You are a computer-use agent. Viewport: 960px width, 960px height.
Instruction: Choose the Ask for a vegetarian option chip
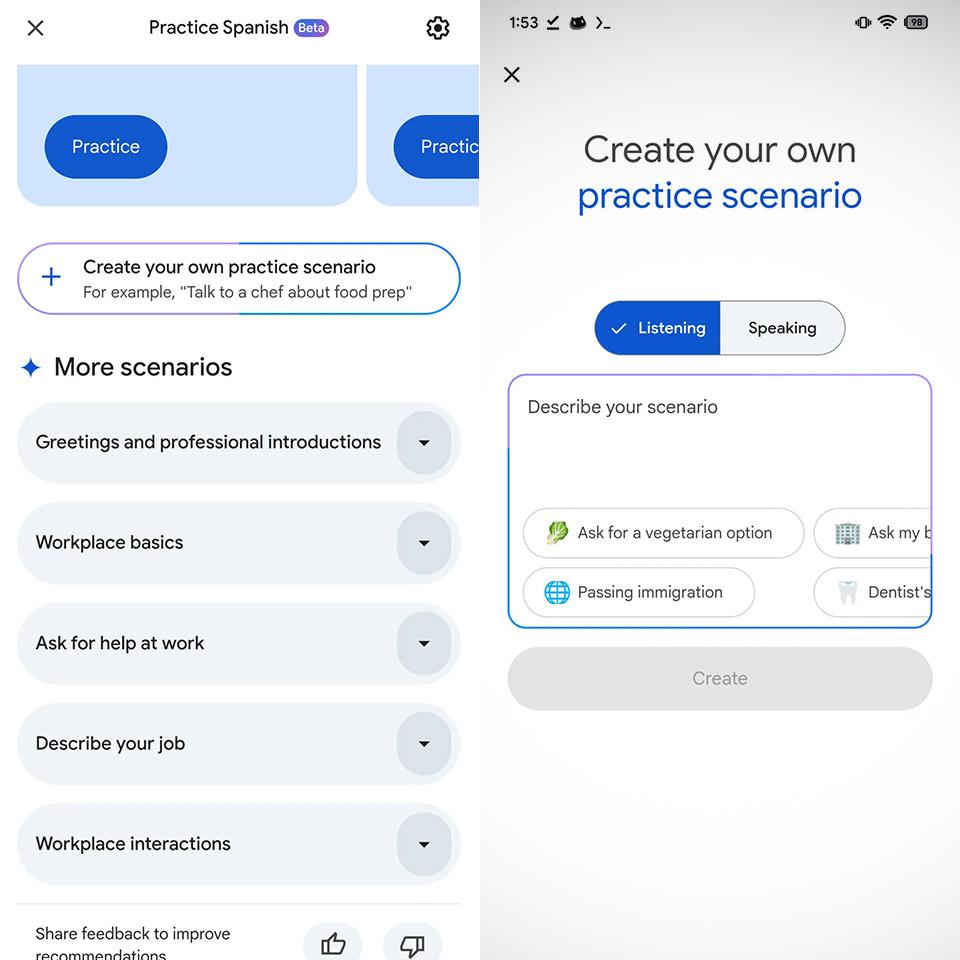click(663, 533)
